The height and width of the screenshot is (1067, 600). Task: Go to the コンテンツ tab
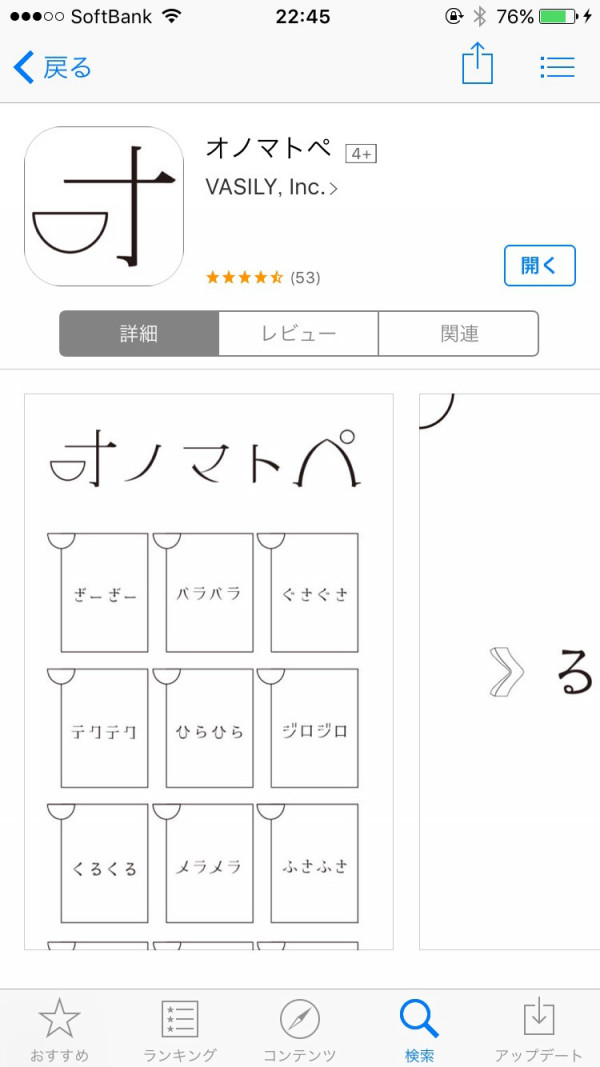click(299, 1030)
